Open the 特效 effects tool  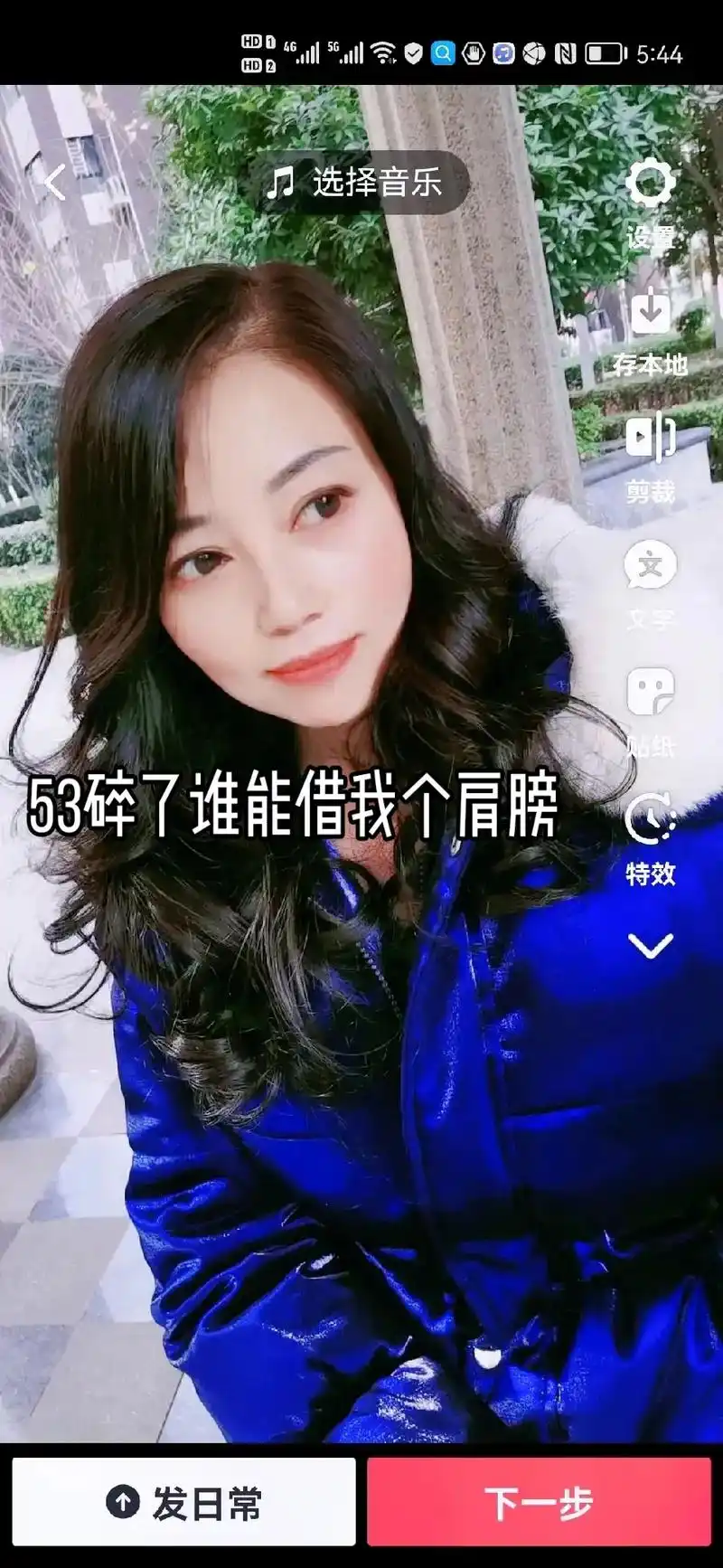click(x=649, y=820)
